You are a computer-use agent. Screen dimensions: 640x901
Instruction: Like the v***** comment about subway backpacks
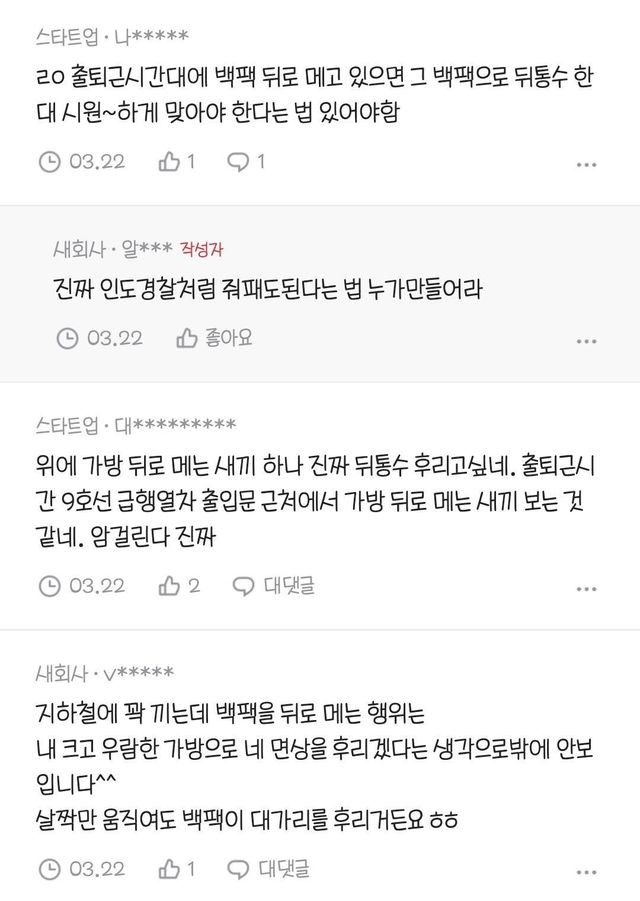[x=176, y=866]
